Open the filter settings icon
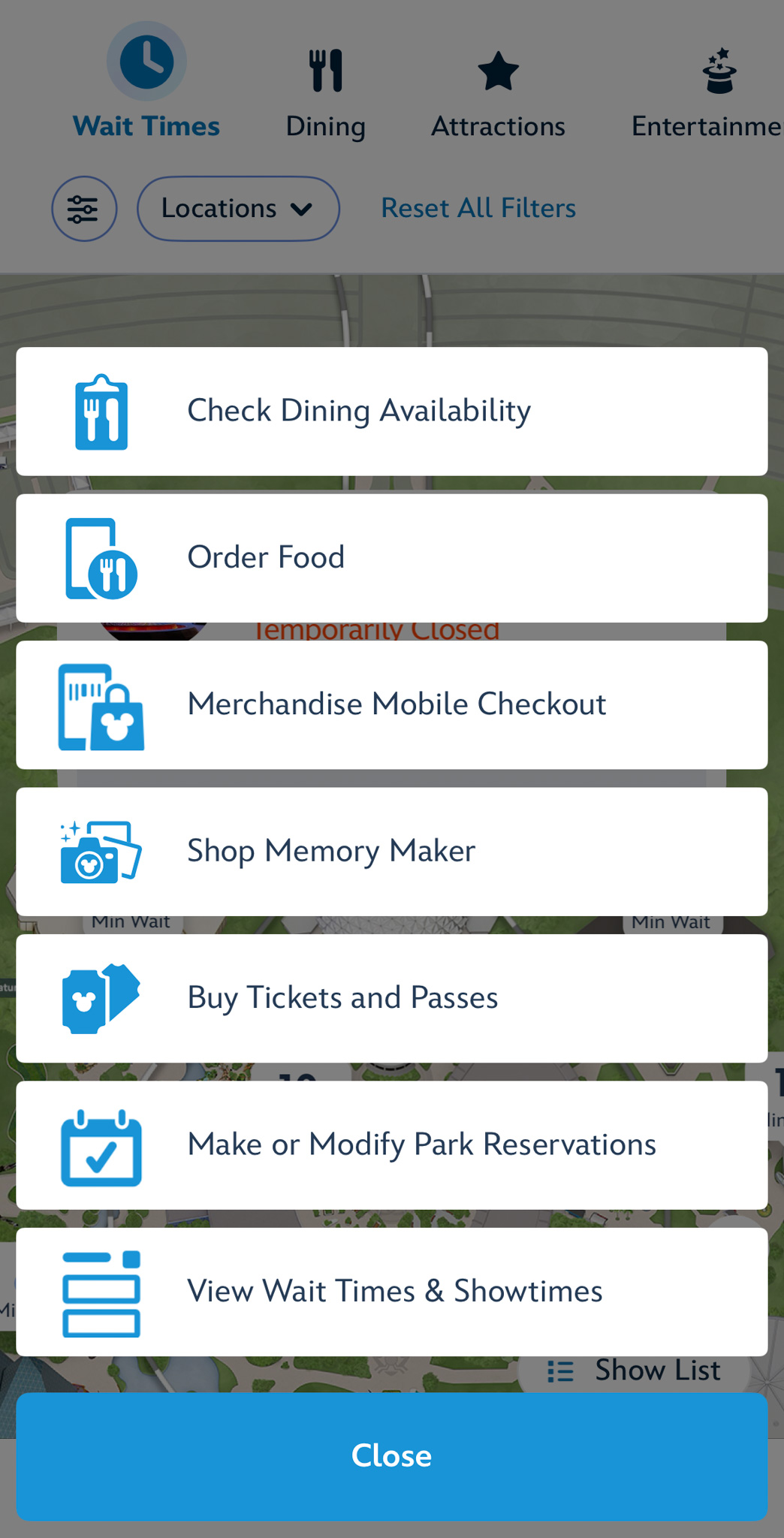Screen dimensions: 784x1538 84,209
